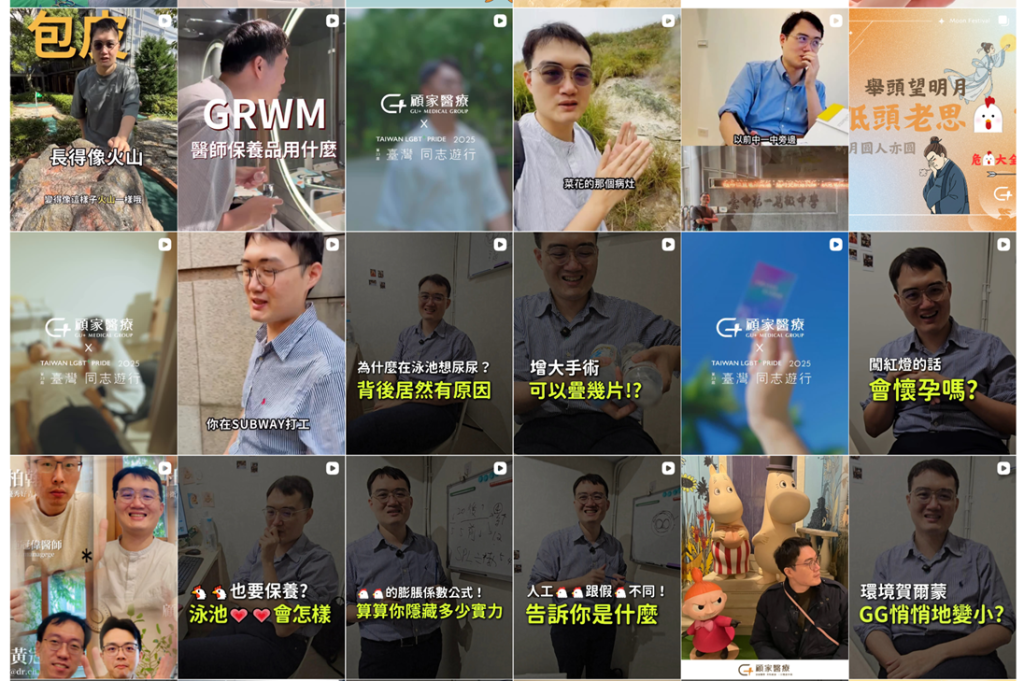Open the blue Pride reel with rainbow card

pyautogui.click(x=764, y=344)
